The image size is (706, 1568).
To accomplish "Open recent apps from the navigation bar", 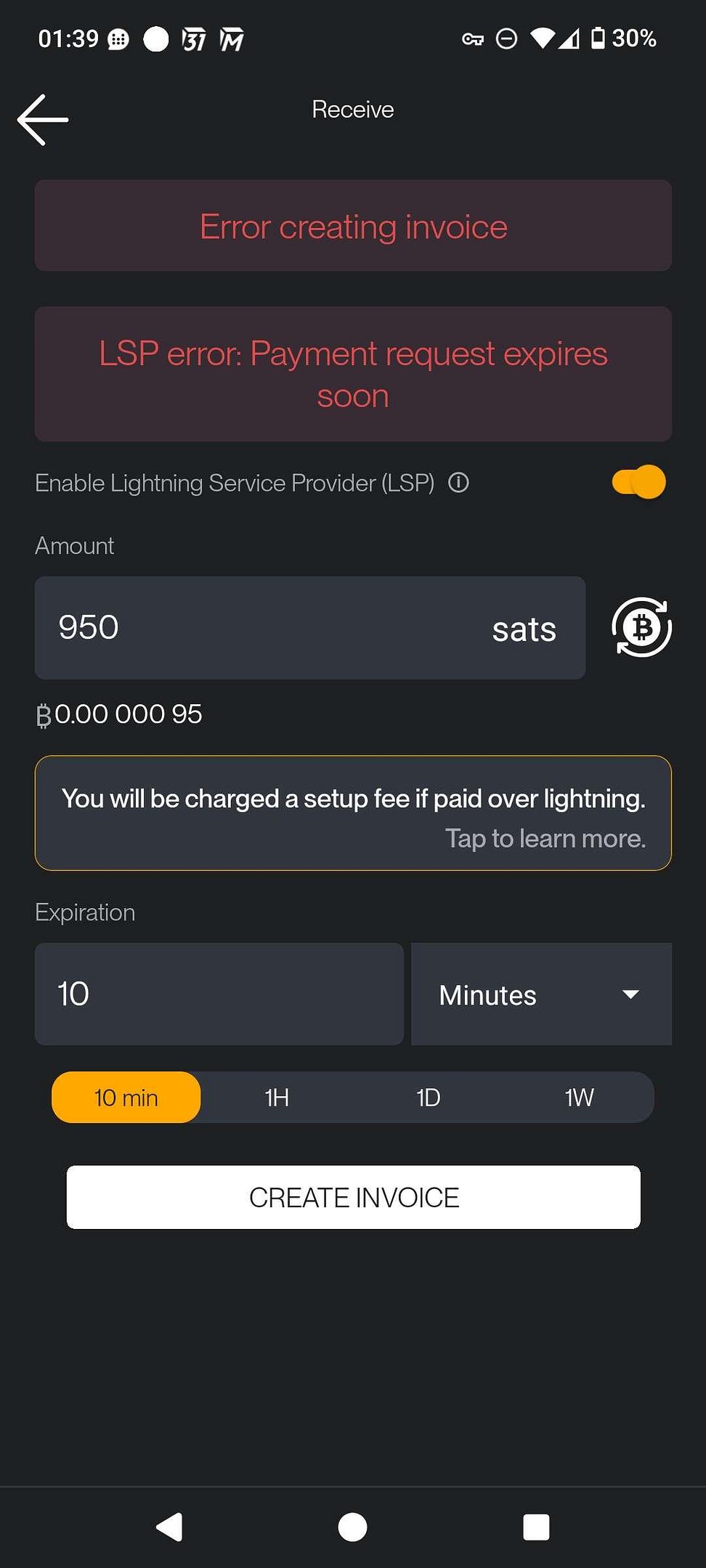I will [x=536, y=1527].
